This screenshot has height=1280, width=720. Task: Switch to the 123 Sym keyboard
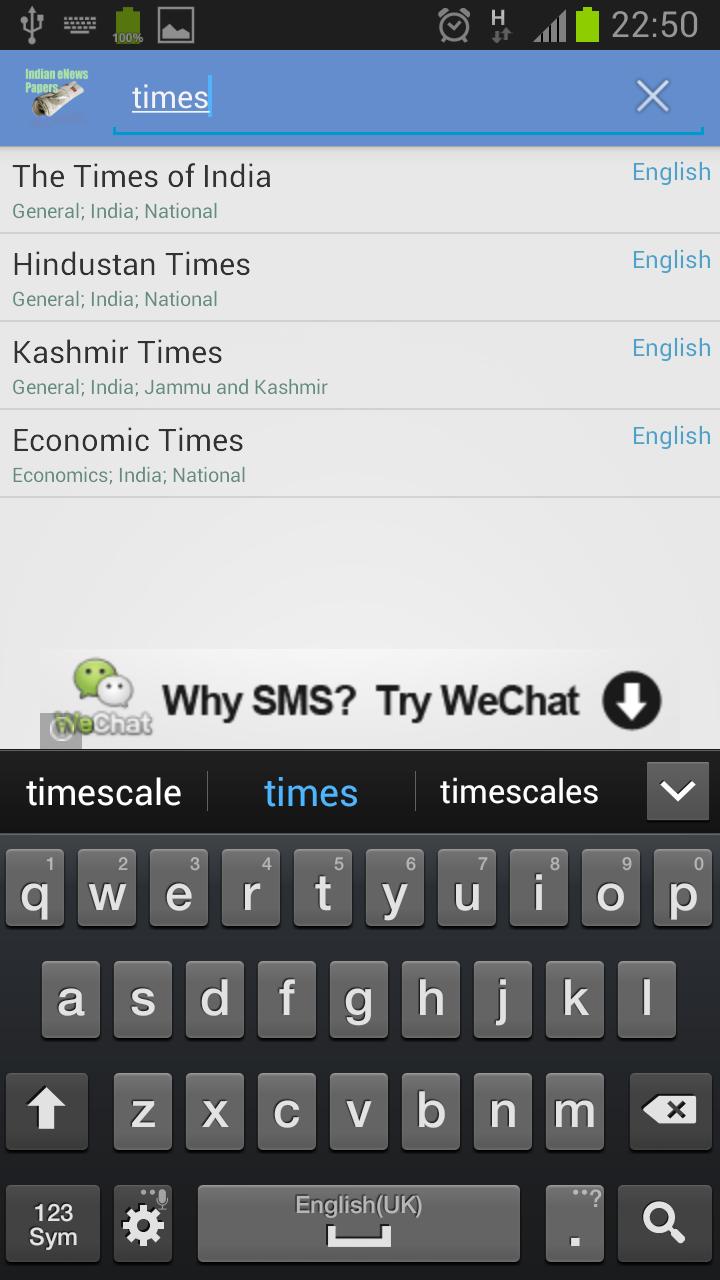pyautogui.click(x=53, y=1222)
